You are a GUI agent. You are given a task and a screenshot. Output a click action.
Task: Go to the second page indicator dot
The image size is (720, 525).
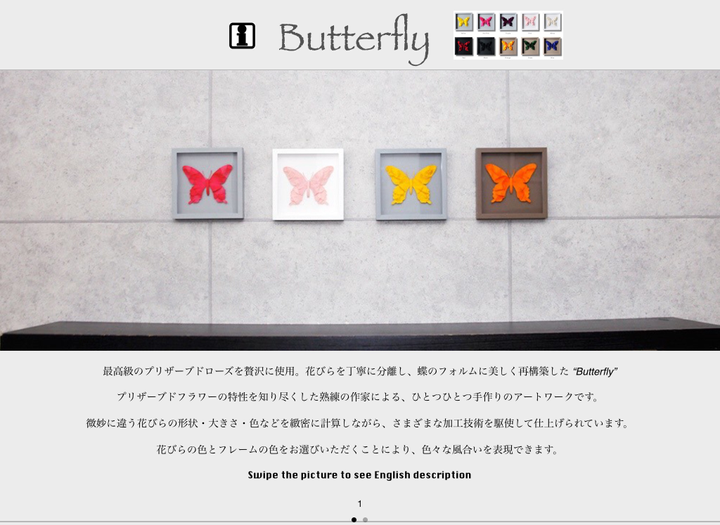click(366, 520)
